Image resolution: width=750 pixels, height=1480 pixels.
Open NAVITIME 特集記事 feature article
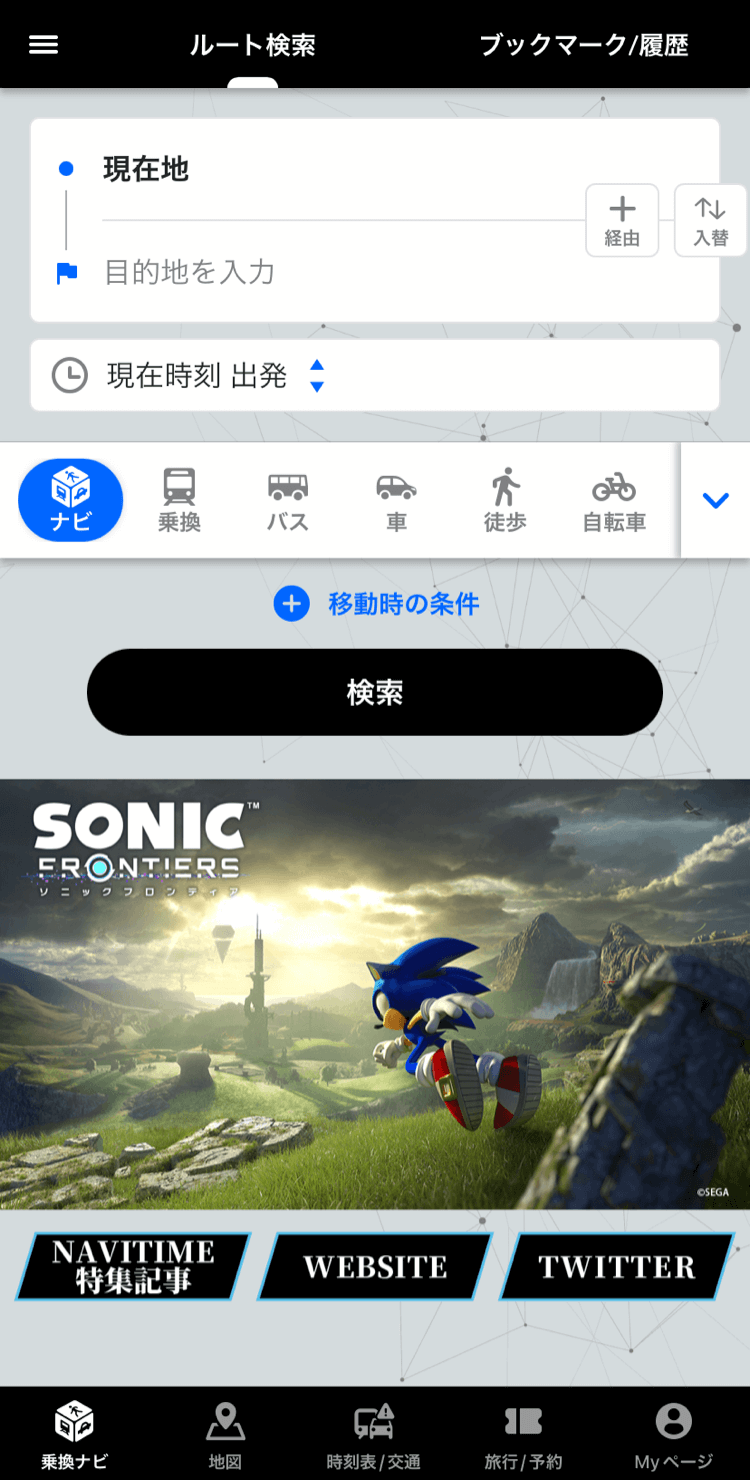[133, 1266]
